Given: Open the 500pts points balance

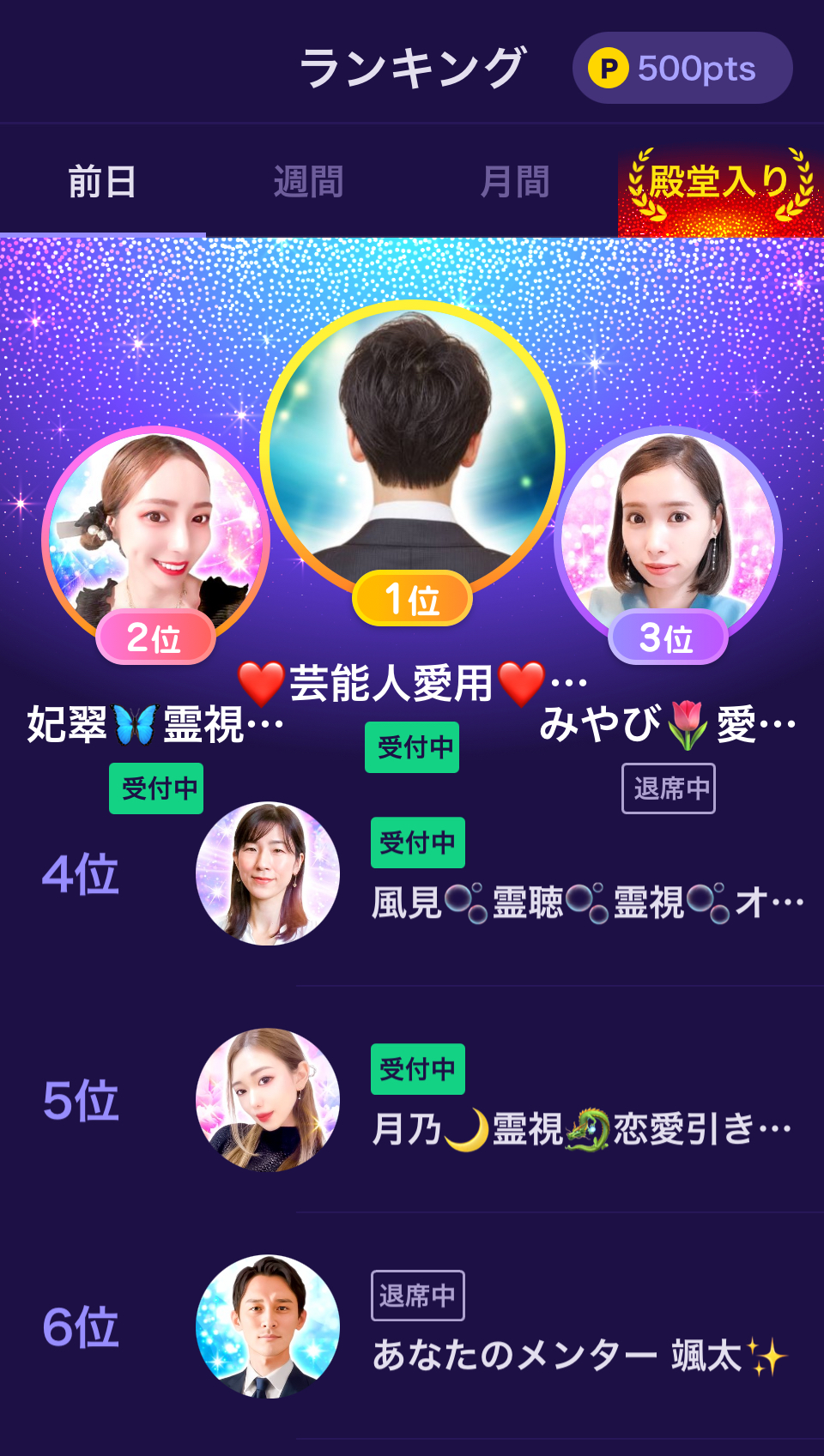Looking at the screenshot, I should (x=682, y=69).
